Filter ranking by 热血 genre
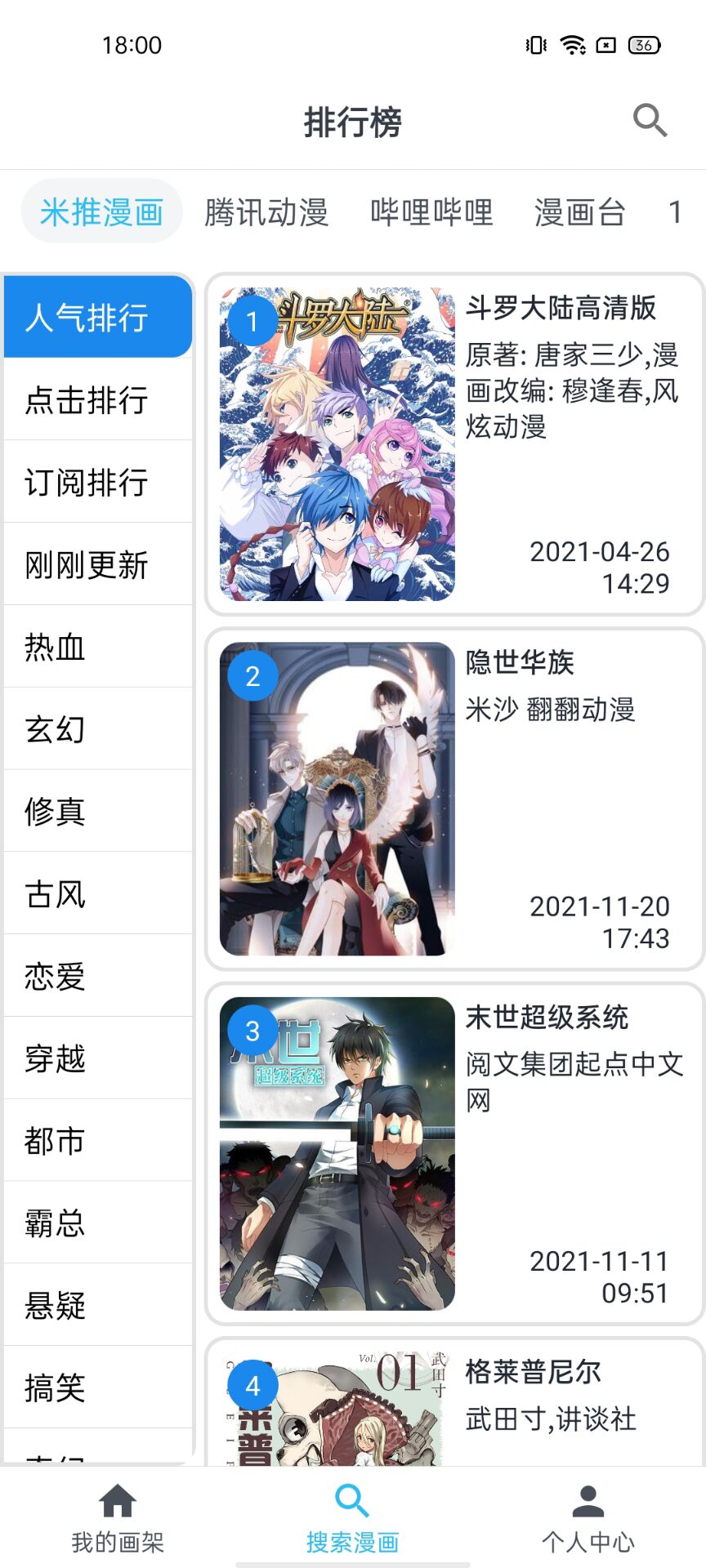 [98, 647]
